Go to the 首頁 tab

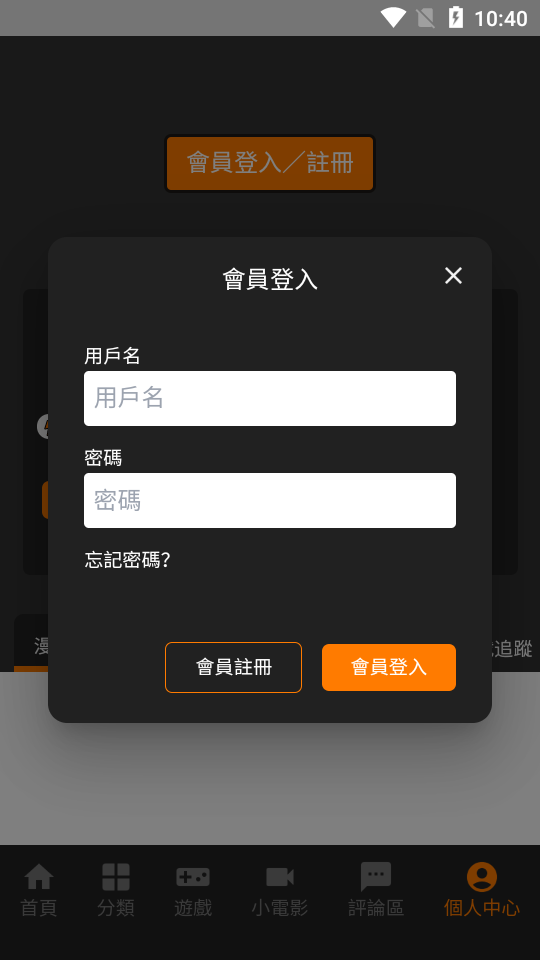(39, 890)
